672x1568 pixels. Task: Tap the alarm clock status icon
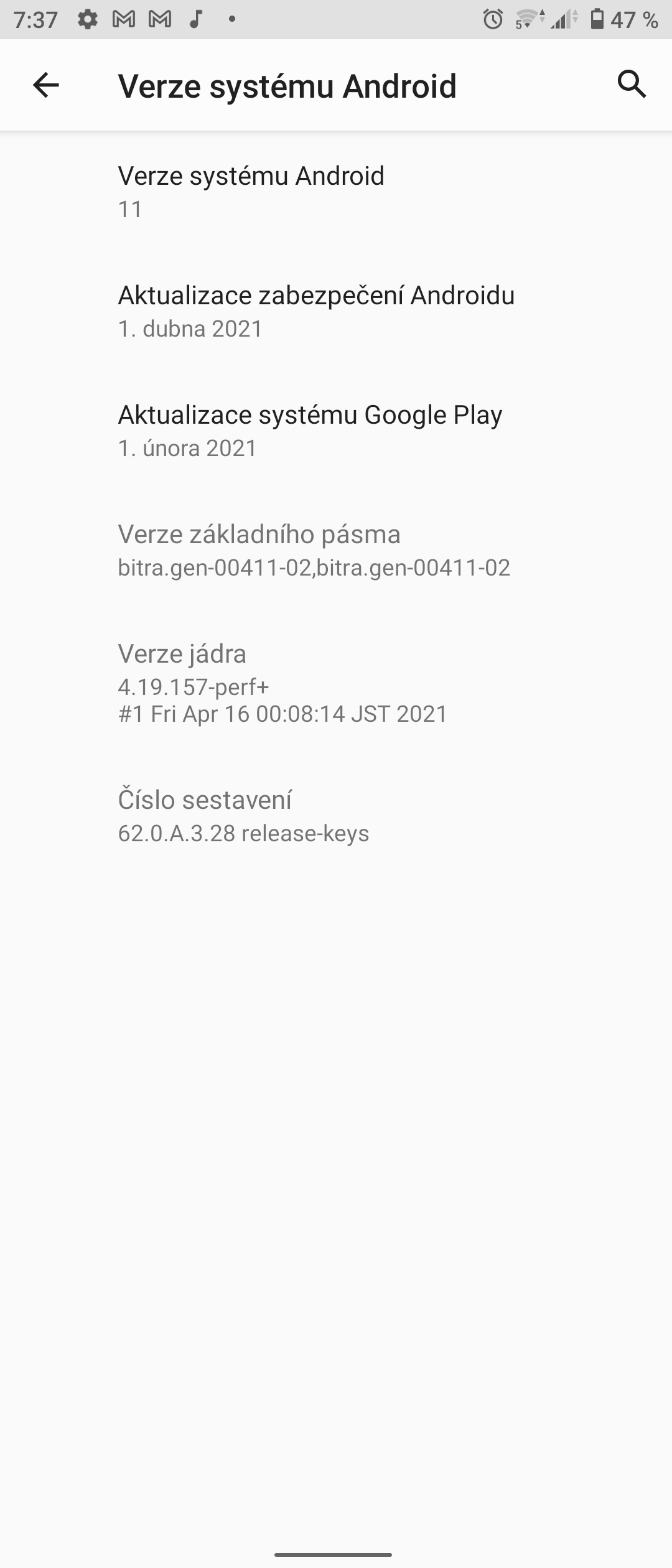tap(492, 19)
